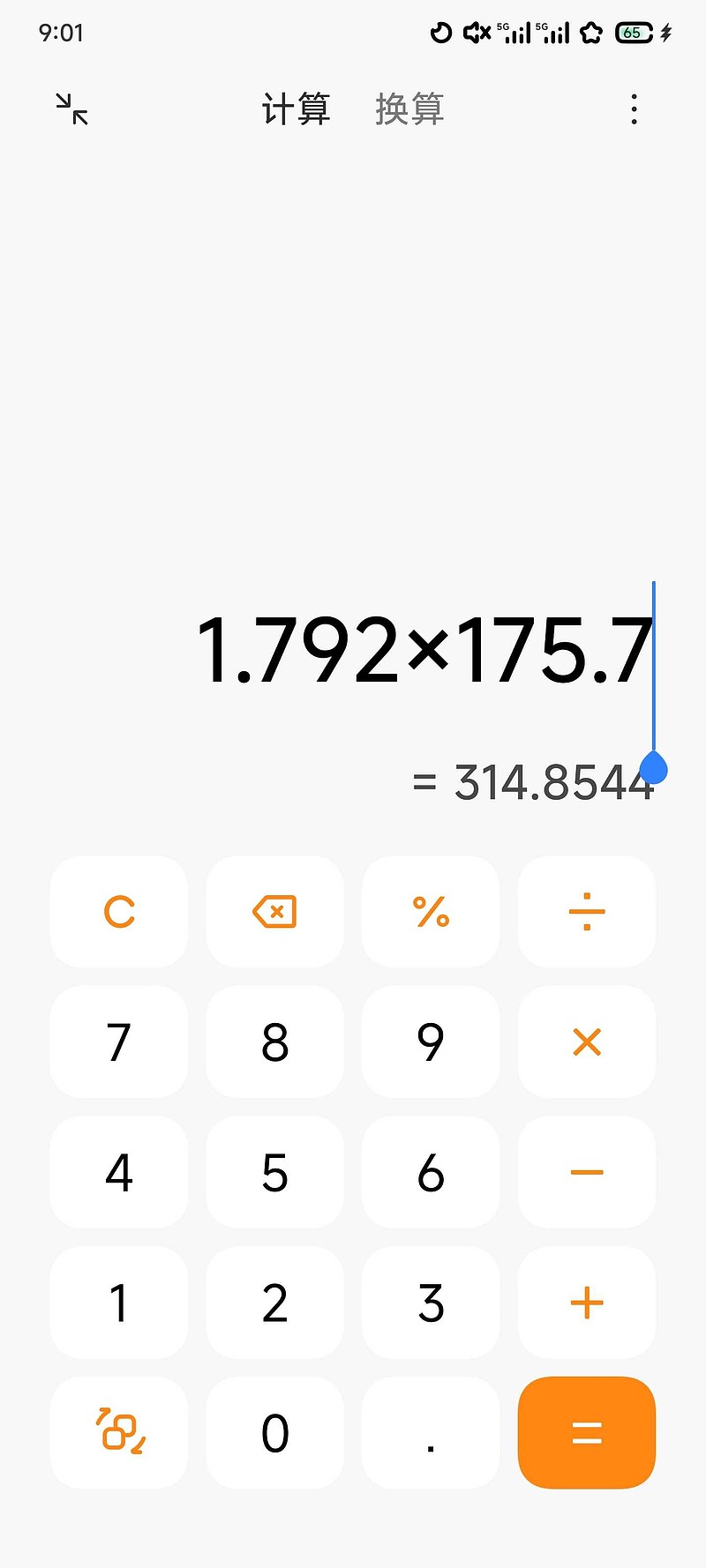706x1568 pixels.
Task: Enter digit 3
Action: [431, 1303]
